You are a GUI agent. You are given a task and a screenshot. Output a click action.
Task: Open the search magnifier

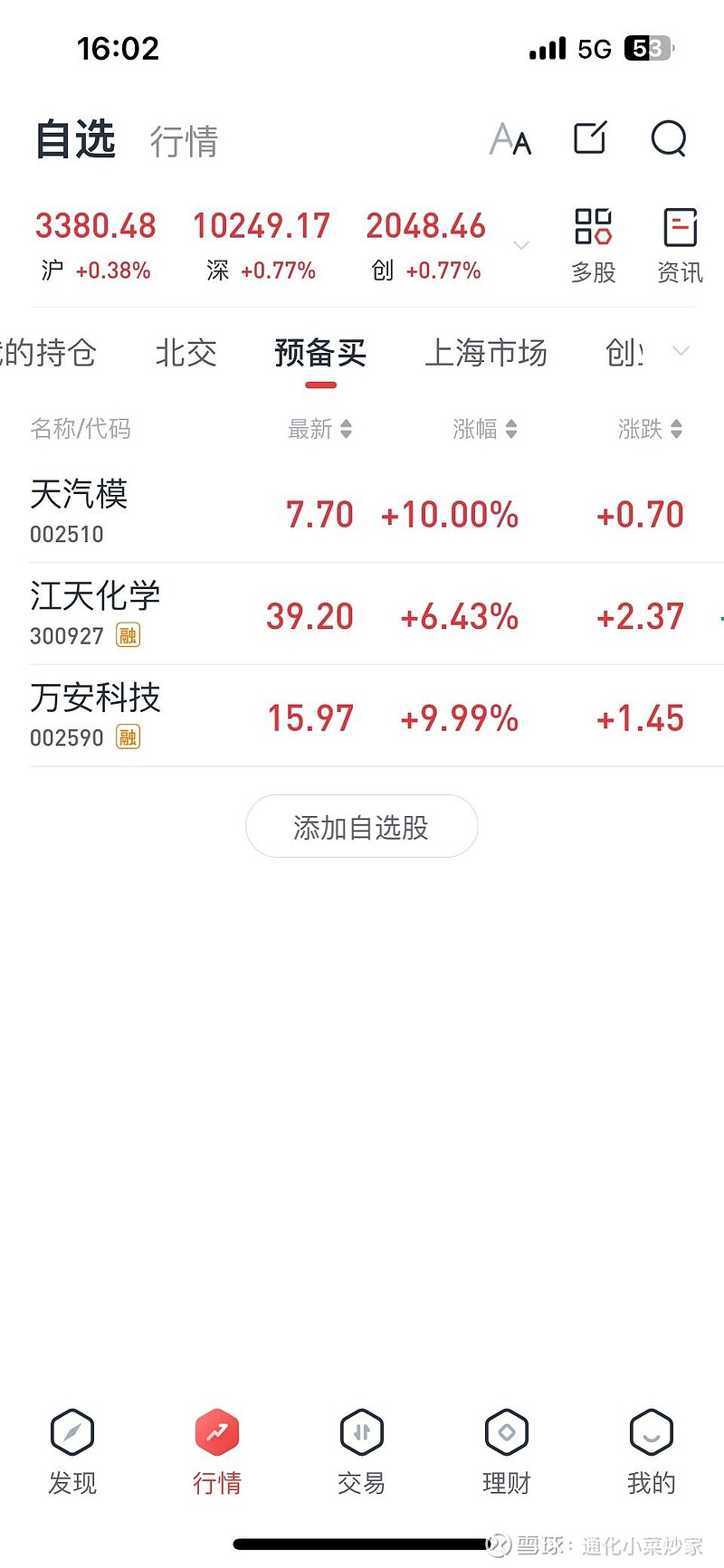coord(669,138)
